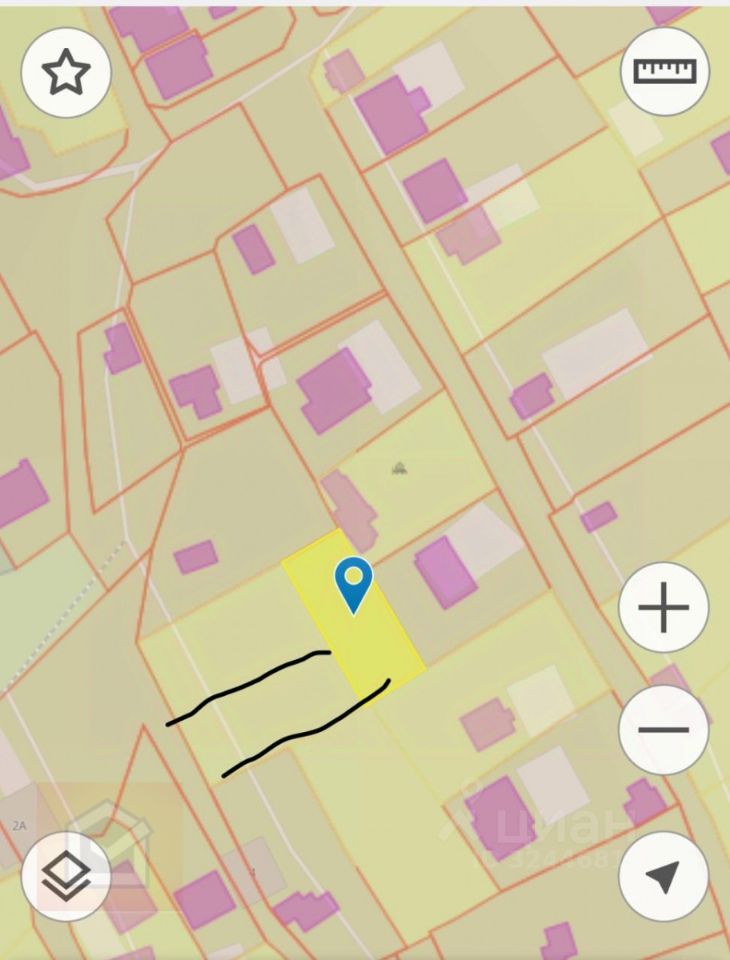The height and width of the screenshot is (960, 730).
Task: Zoom out of the map
Action: coord(664,730)
